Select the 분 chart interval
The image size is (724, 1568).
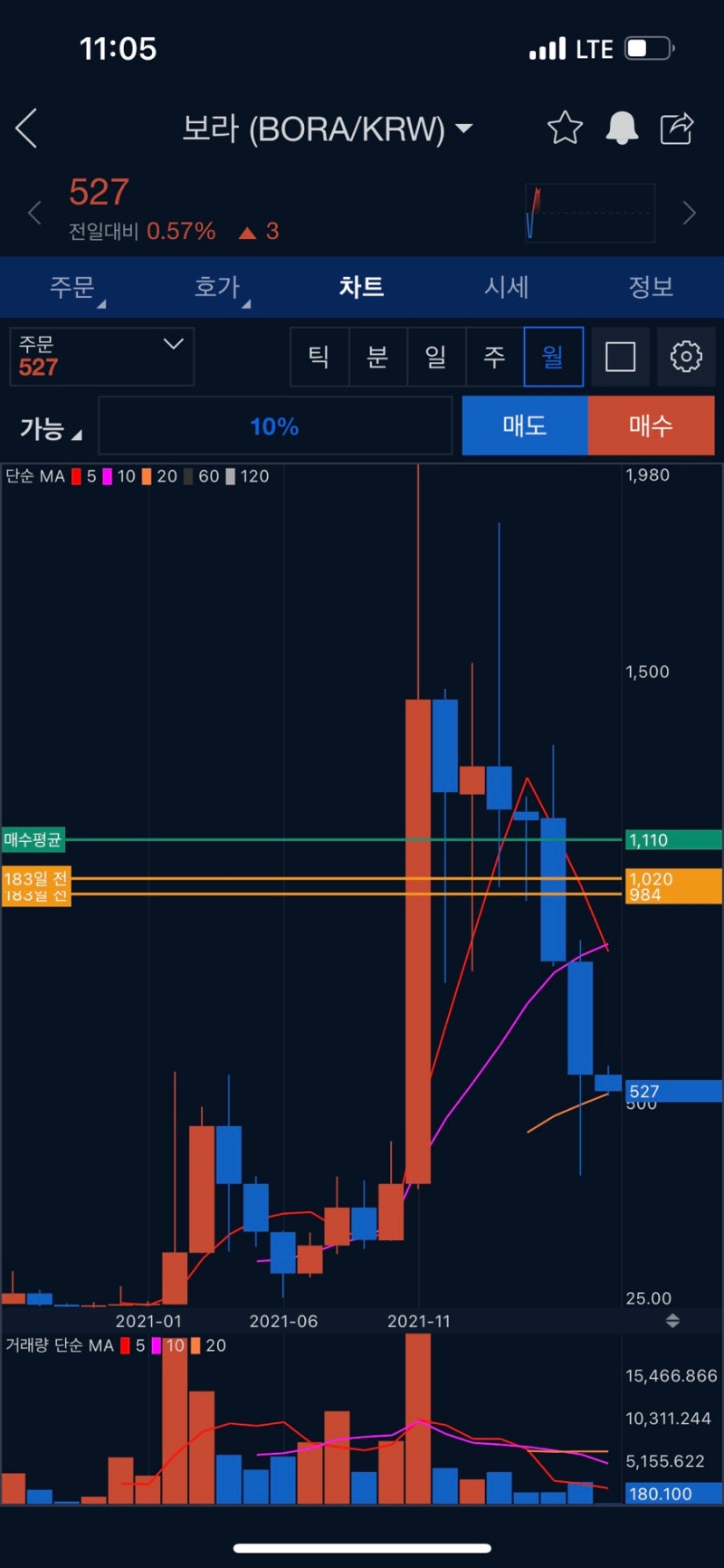[x=377, y=357]
